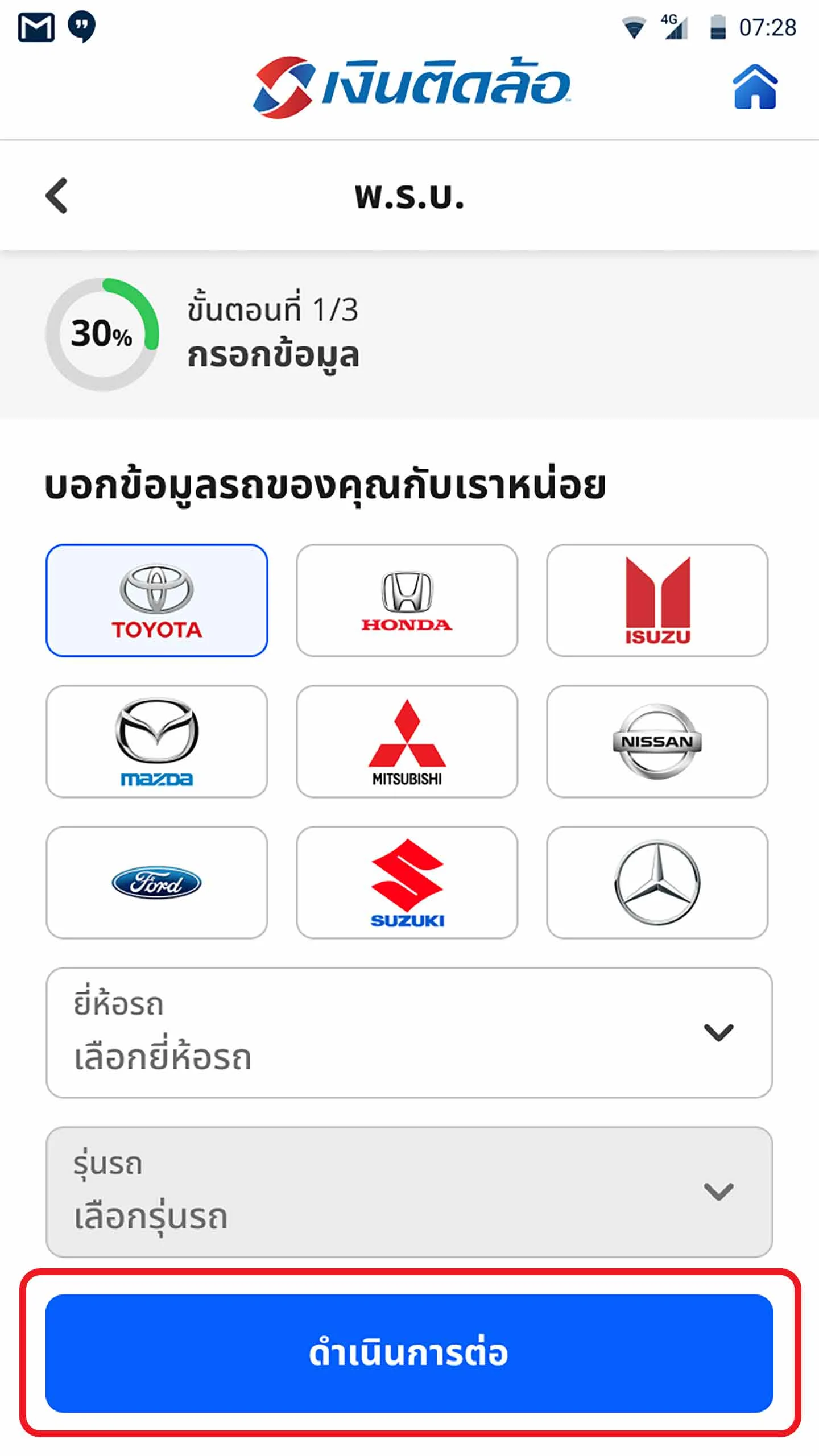Open the Gmail notification icon
This screenshot has width=819, height=1456.
coord(35,27)
